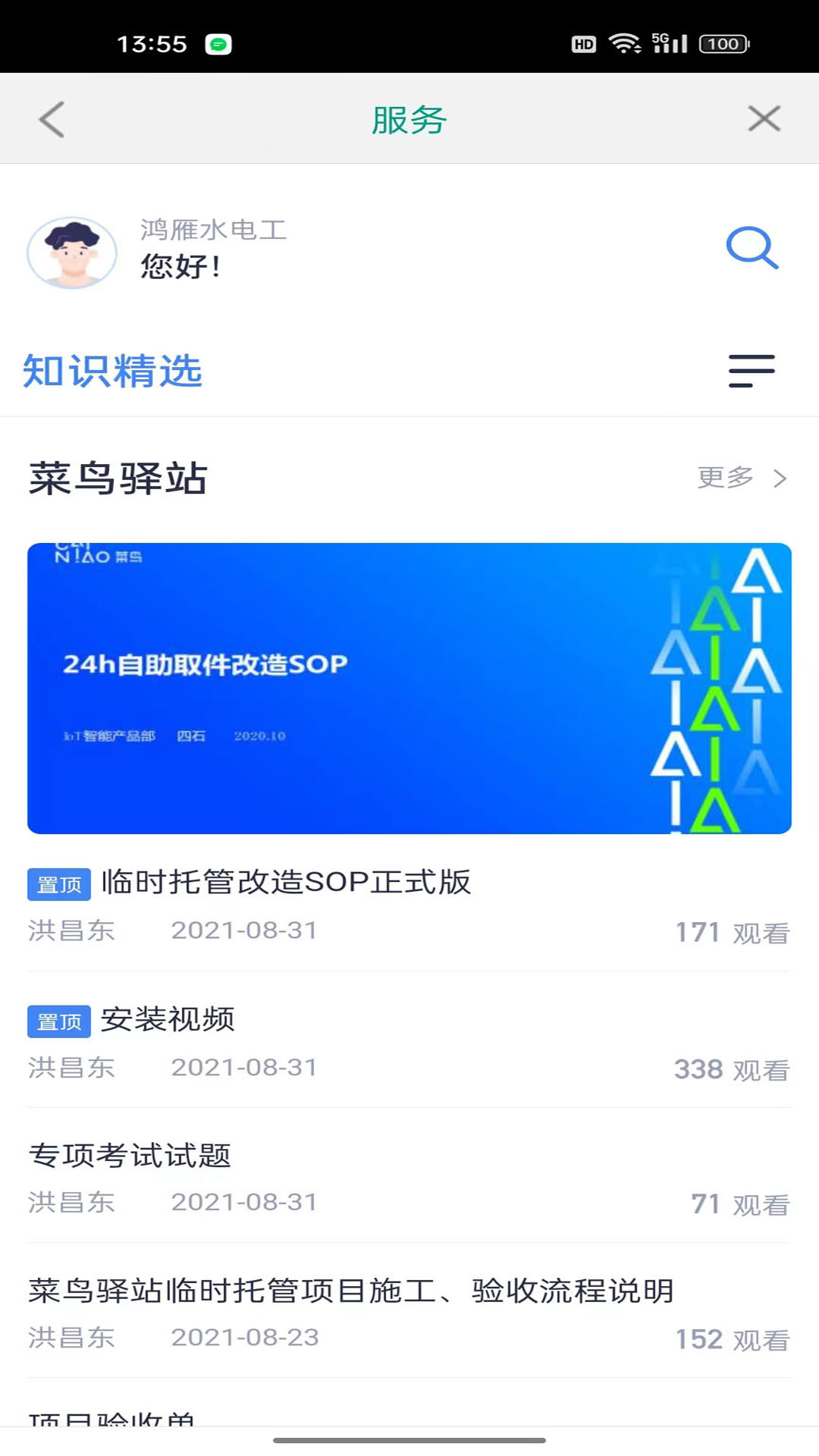This screenshot has height=1456, width=819.
Task: Open the 24h自助取件改造SOP banner
Action: 409,687
